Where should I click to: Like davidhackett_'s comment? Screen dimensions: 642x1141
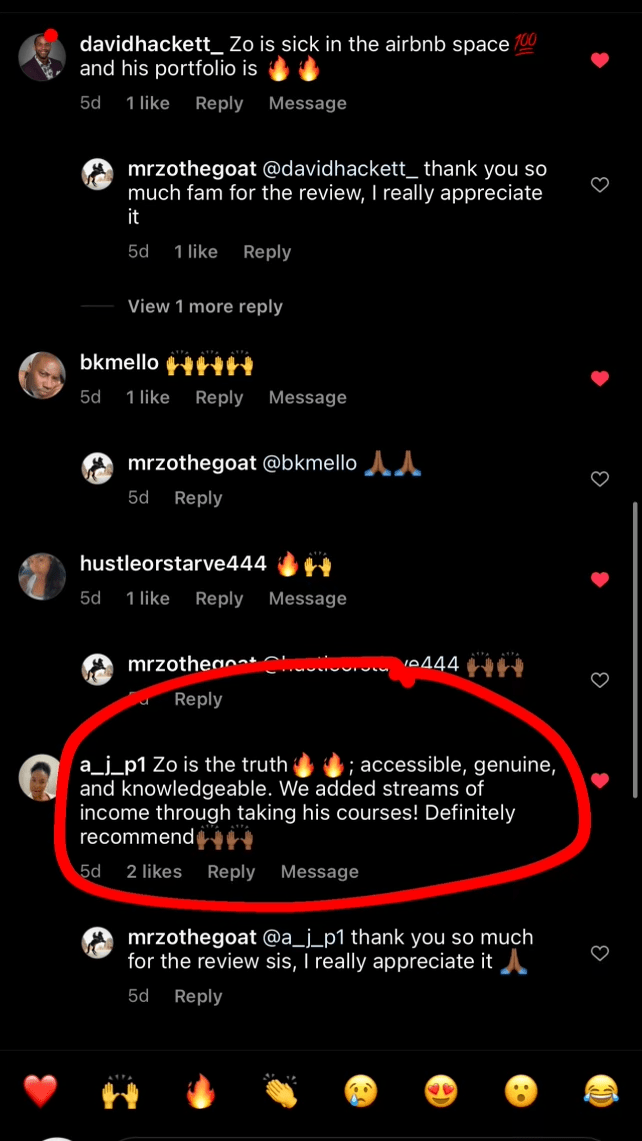click(600, 60)
